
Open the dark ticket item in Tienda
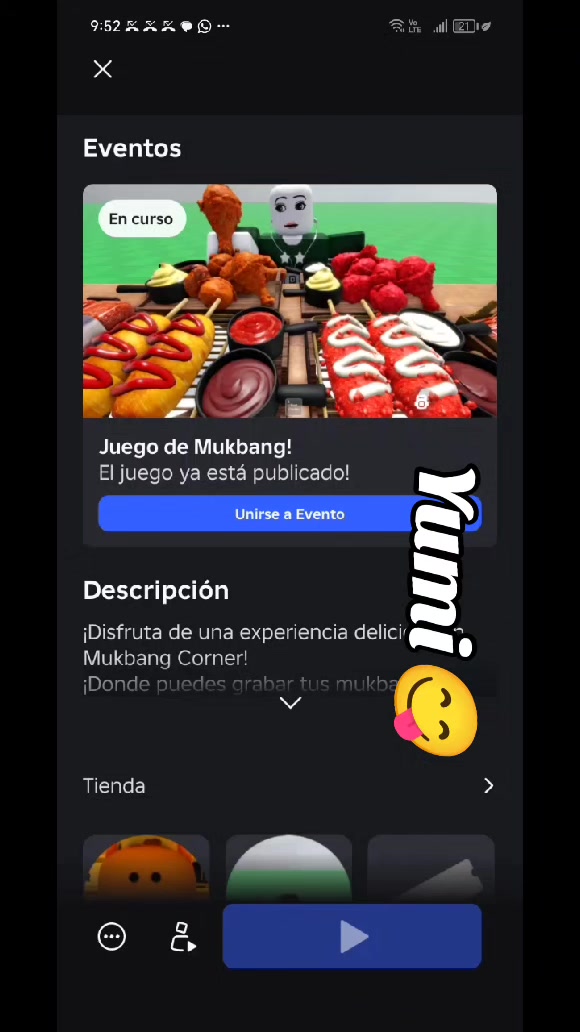[x=431, y=867]
